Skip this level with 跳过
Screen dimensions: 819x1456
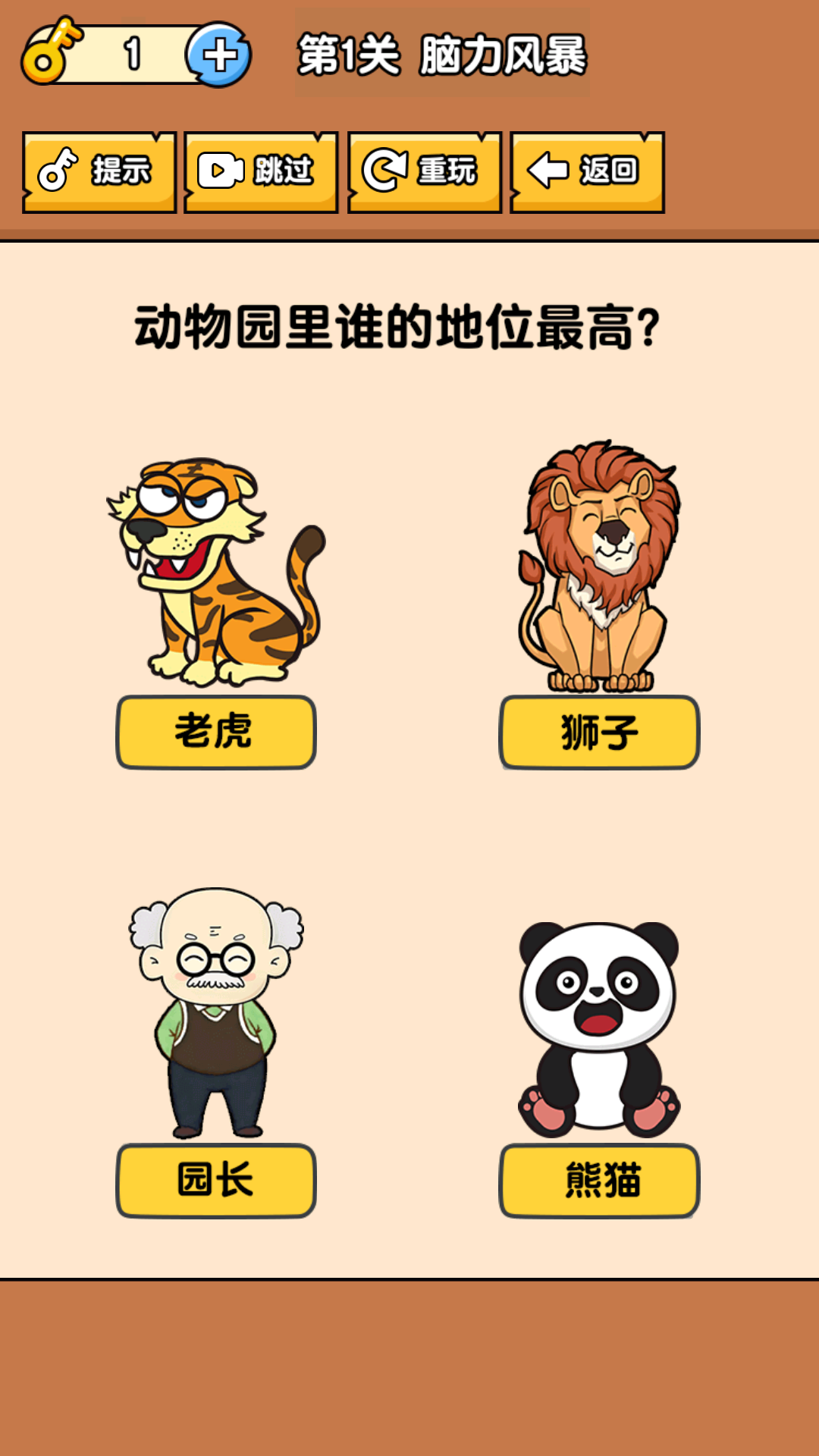pos(261,171)
